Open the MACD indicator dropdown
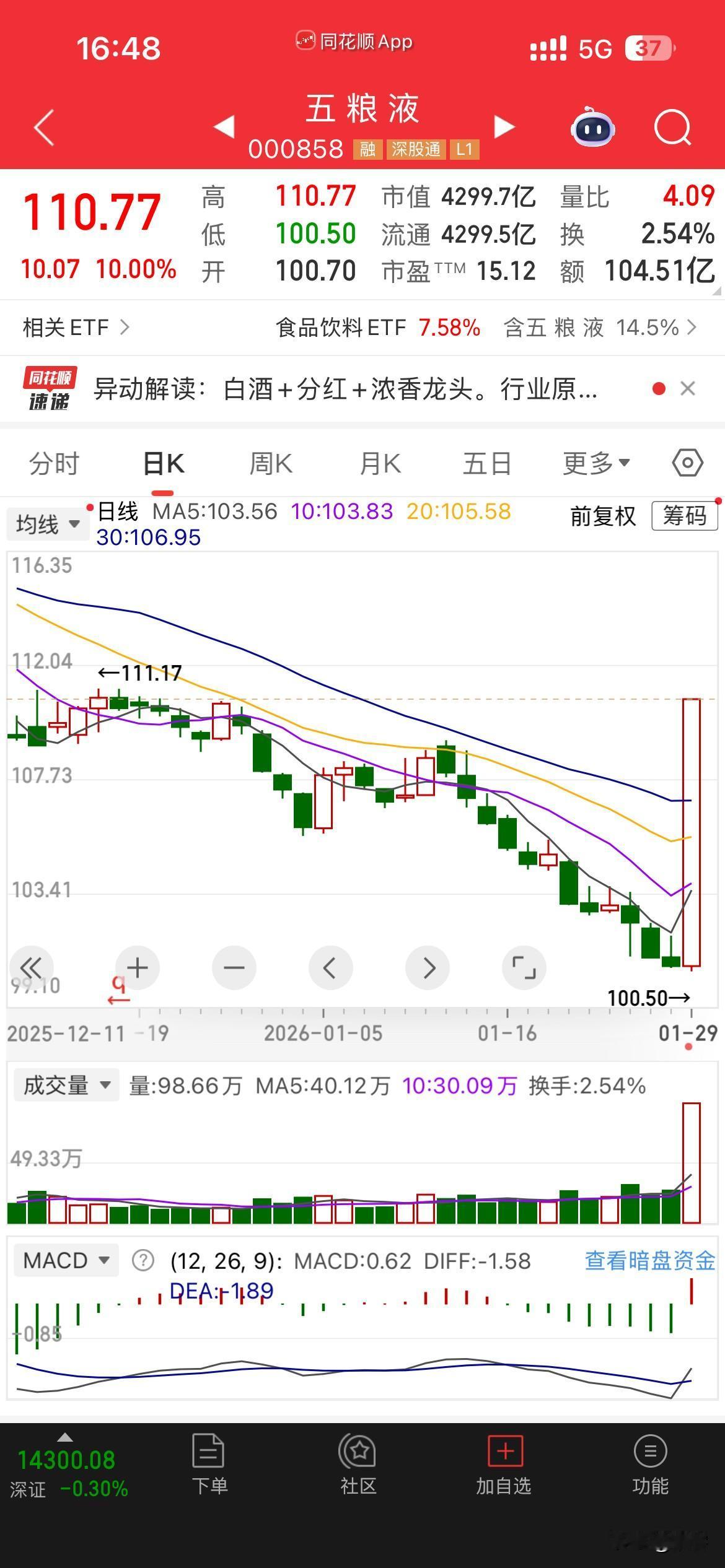Screen dimensions: 725x1568 (x=66, y=1260)
